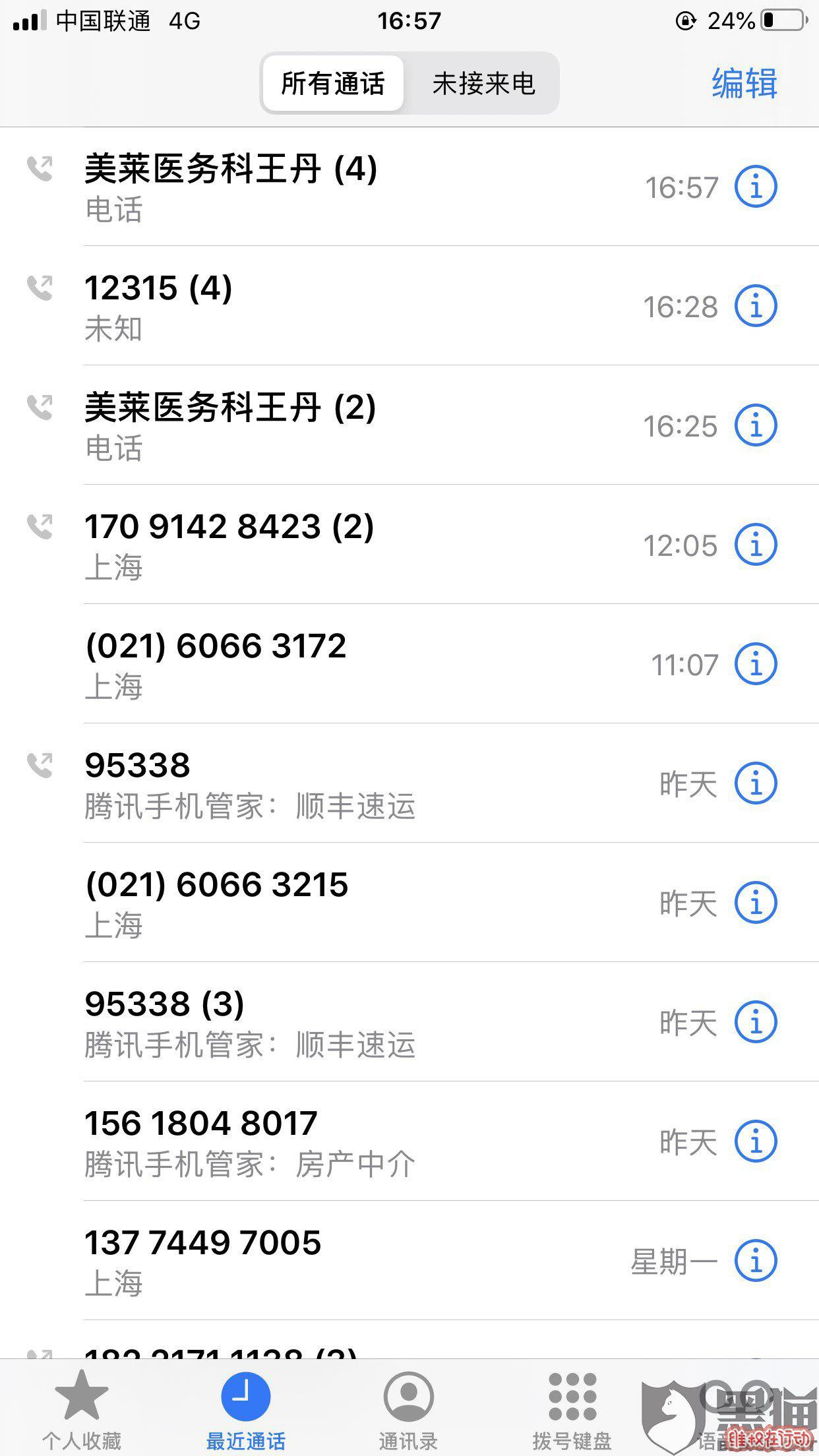
Task: Go to 个人收藏 favorites tab
Action: pos(82,1410)
